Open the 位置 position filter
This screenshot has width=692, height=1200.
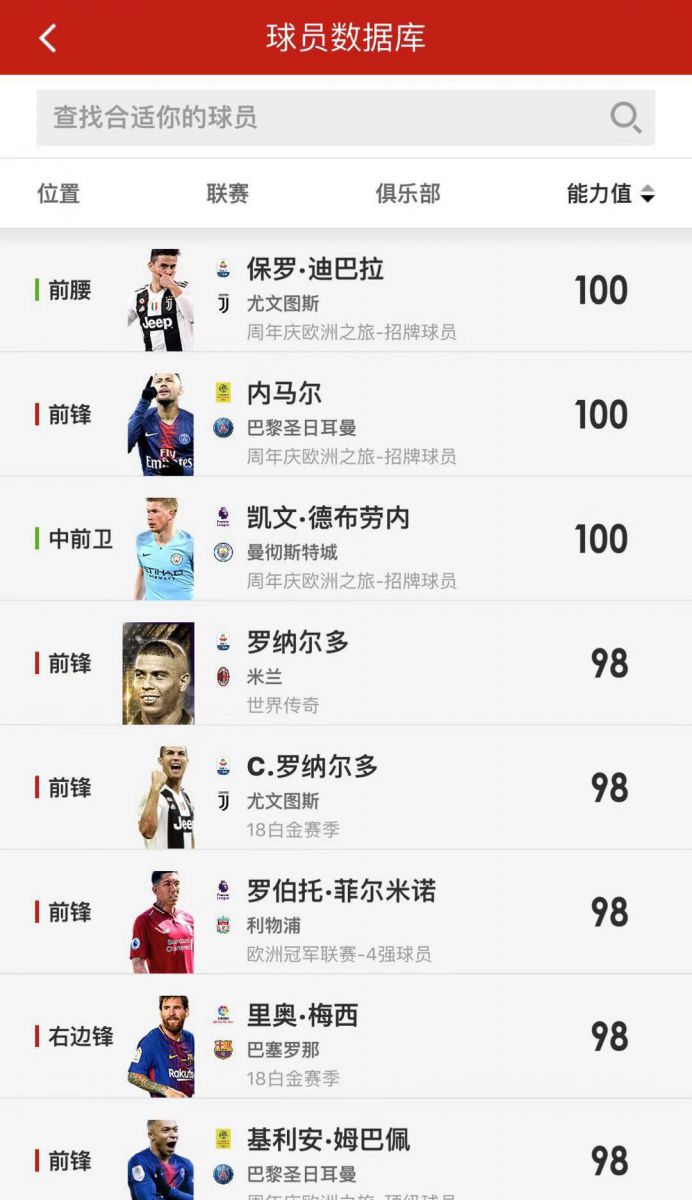click(x=58, y=194)
